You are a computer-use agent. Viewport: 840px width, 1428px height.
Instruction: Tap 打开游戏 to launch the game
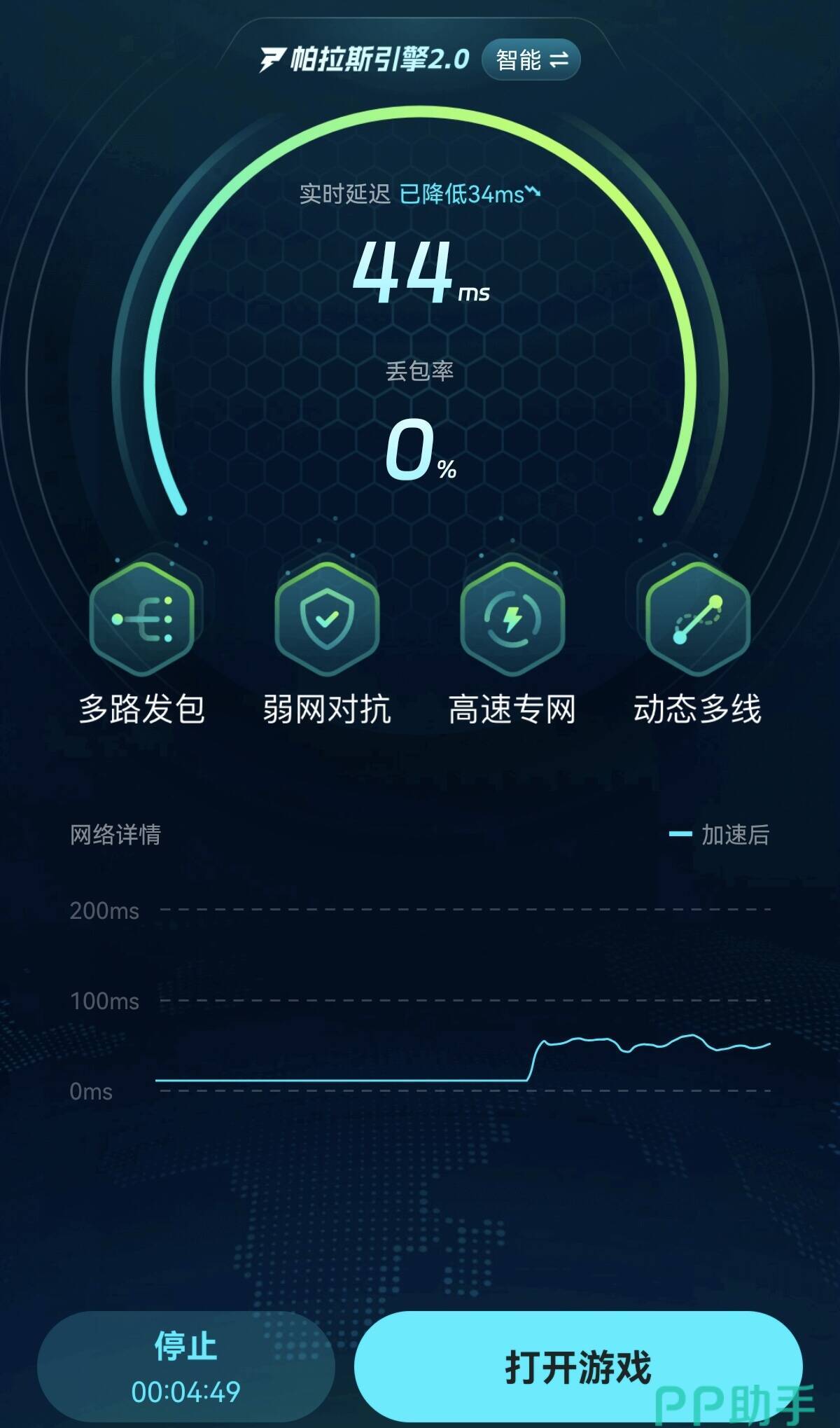click(578, 1366)
